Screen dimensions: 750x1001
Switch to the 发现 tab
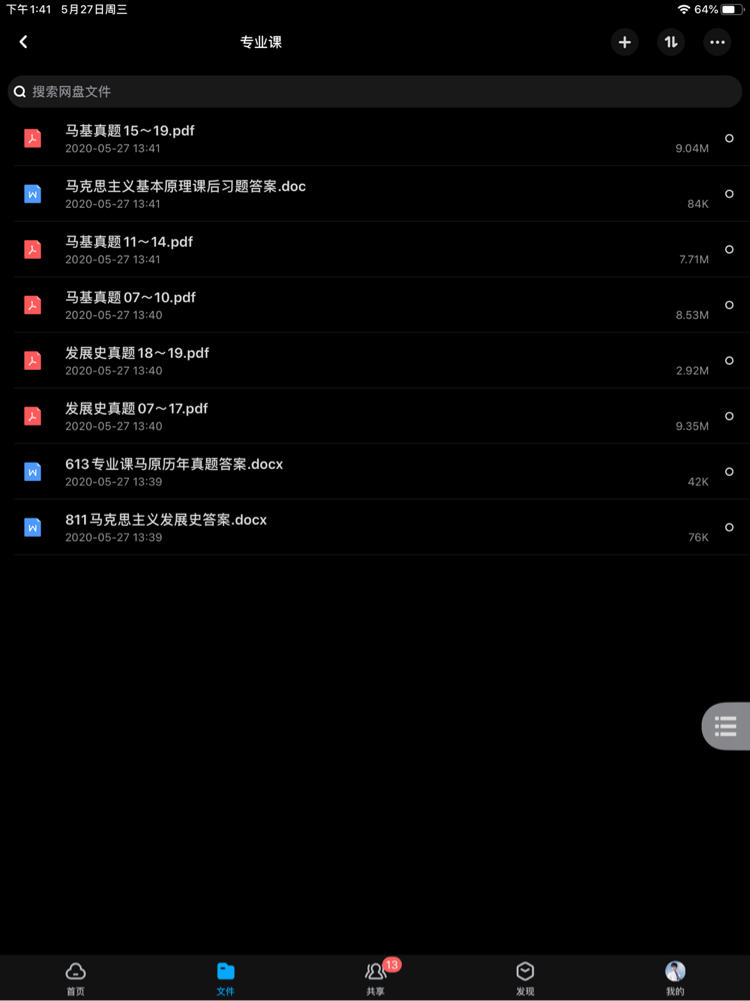tap(525, 979)
